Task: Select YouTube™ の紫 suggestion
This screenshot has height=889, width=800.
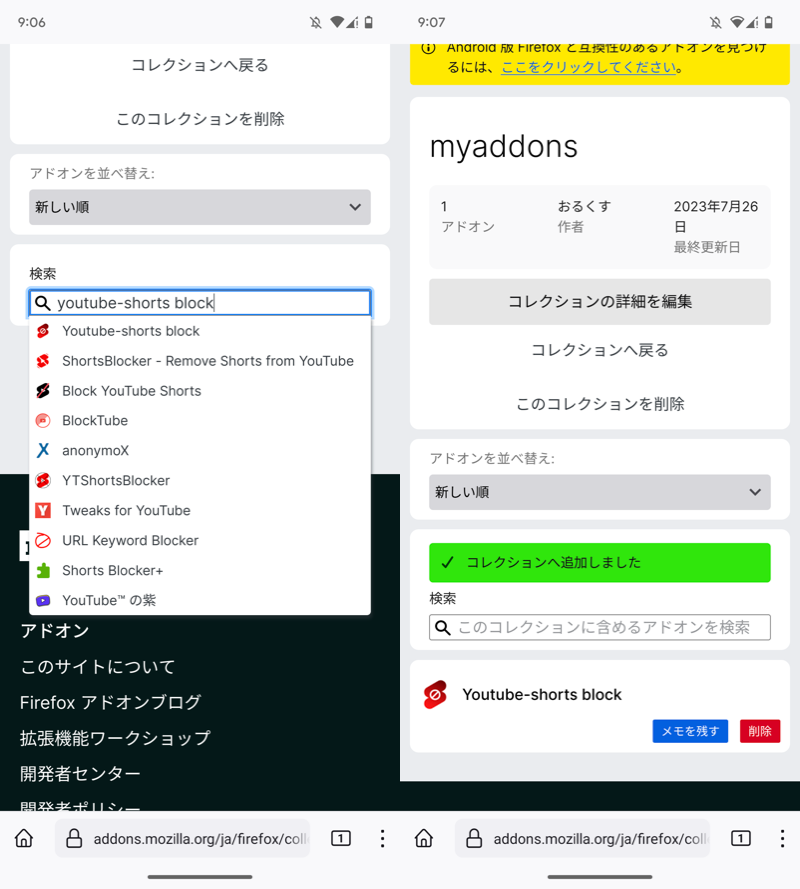Action: tap(108, 601)
